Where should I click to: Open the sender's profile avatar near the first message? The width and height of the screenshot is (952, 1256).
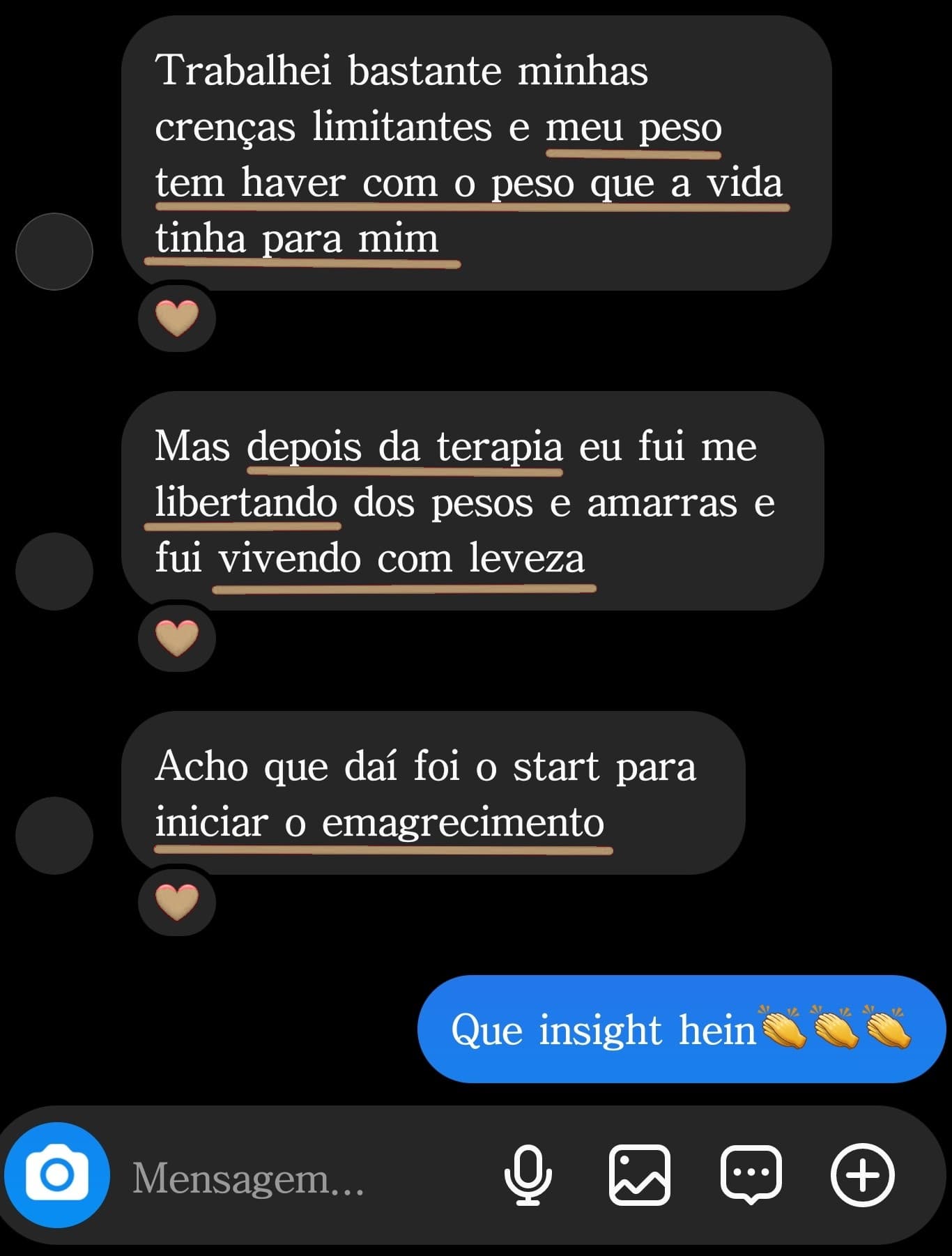(x=54, y=251)
